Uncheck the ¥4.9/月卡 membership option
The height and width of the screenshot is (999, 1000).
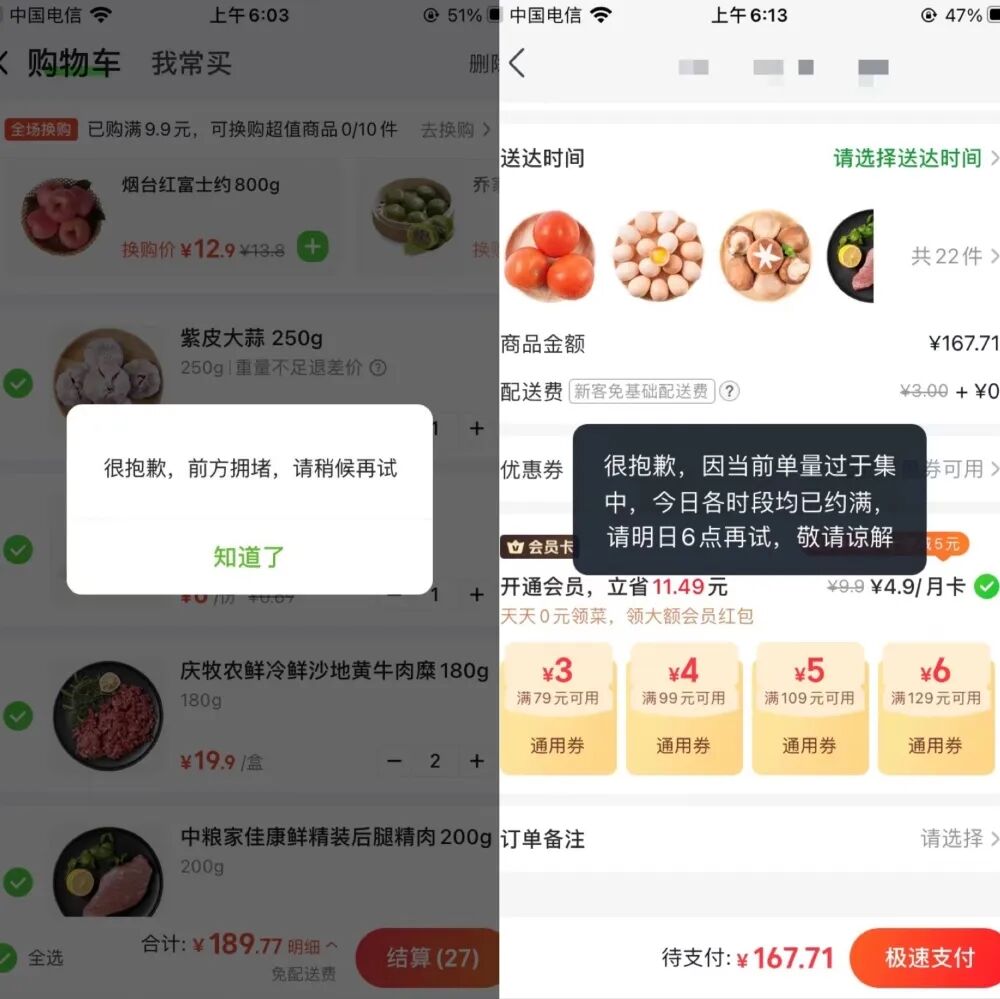click(x=986, y=586)
